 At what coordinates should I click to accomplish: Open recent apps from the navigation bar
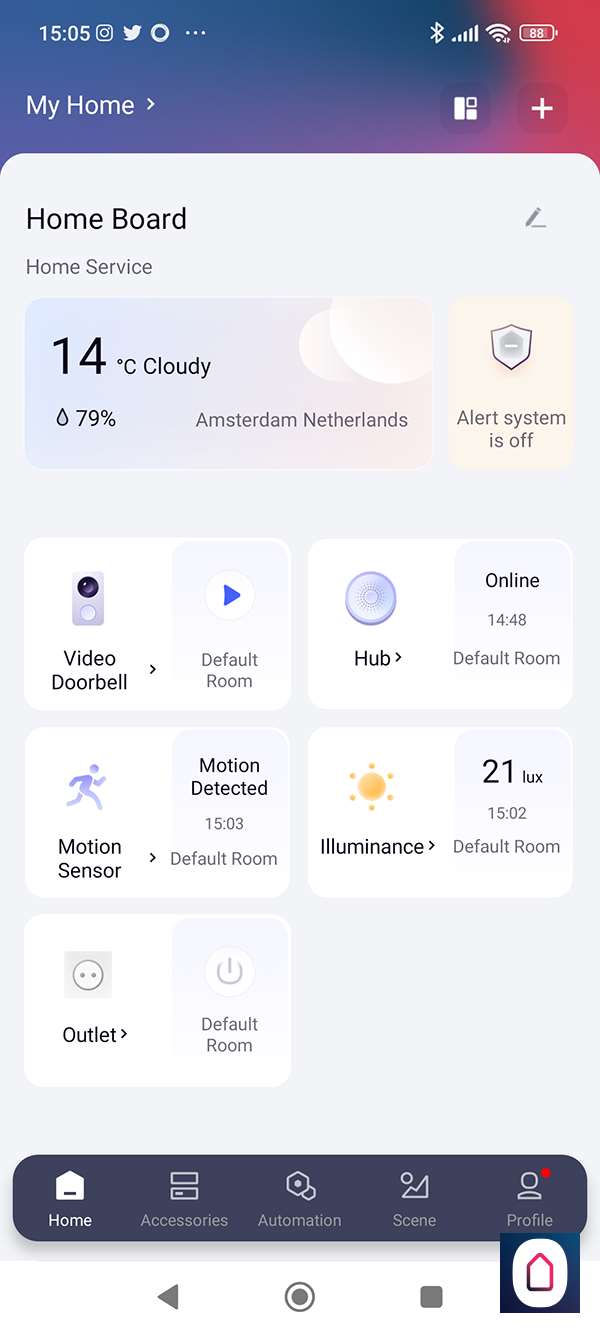(431, 1297)
